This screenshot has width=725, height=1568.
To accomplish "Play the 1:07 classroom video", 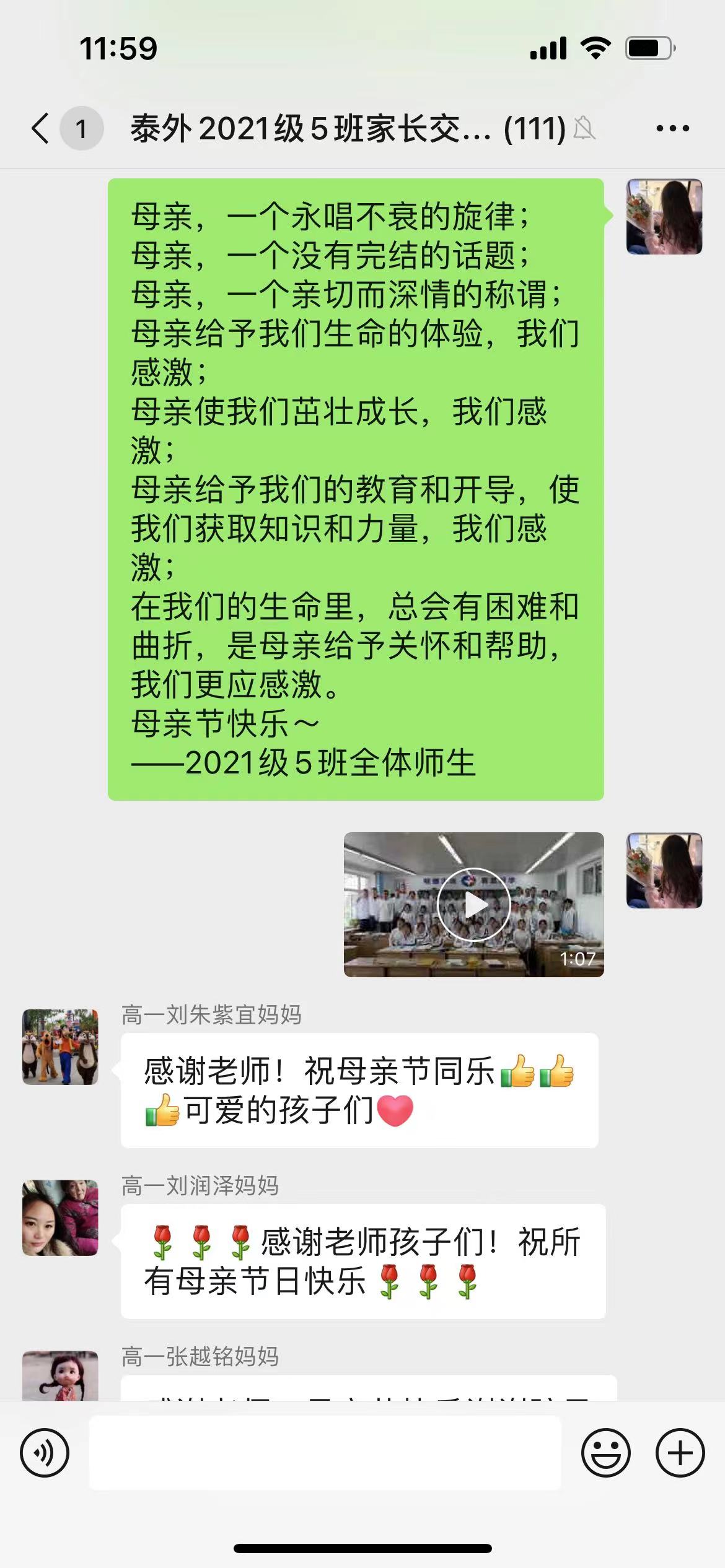I will (x=473, y=904).
